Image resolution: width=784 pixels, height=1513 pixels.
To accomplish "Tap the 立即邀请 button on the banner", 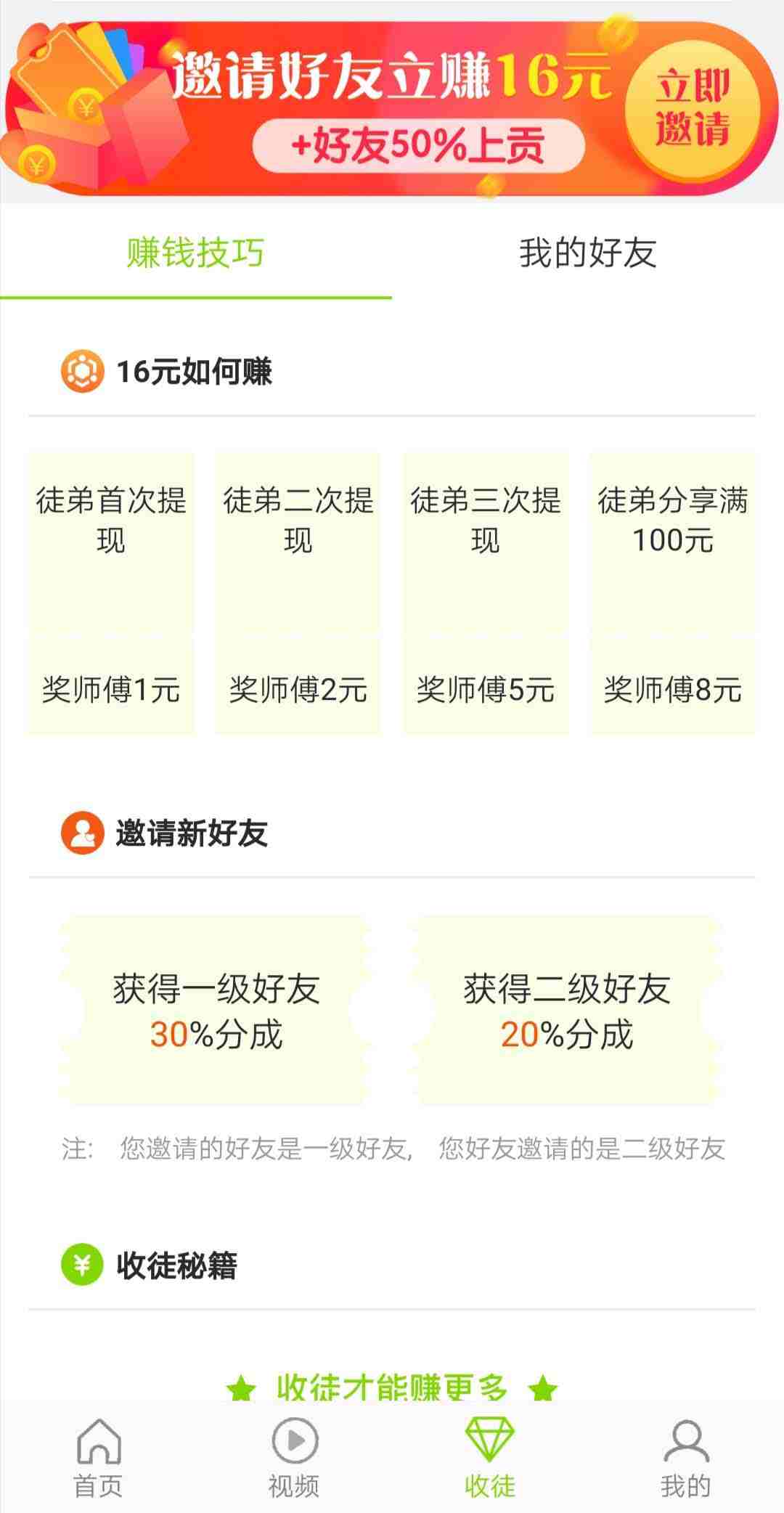I will 692,109.
